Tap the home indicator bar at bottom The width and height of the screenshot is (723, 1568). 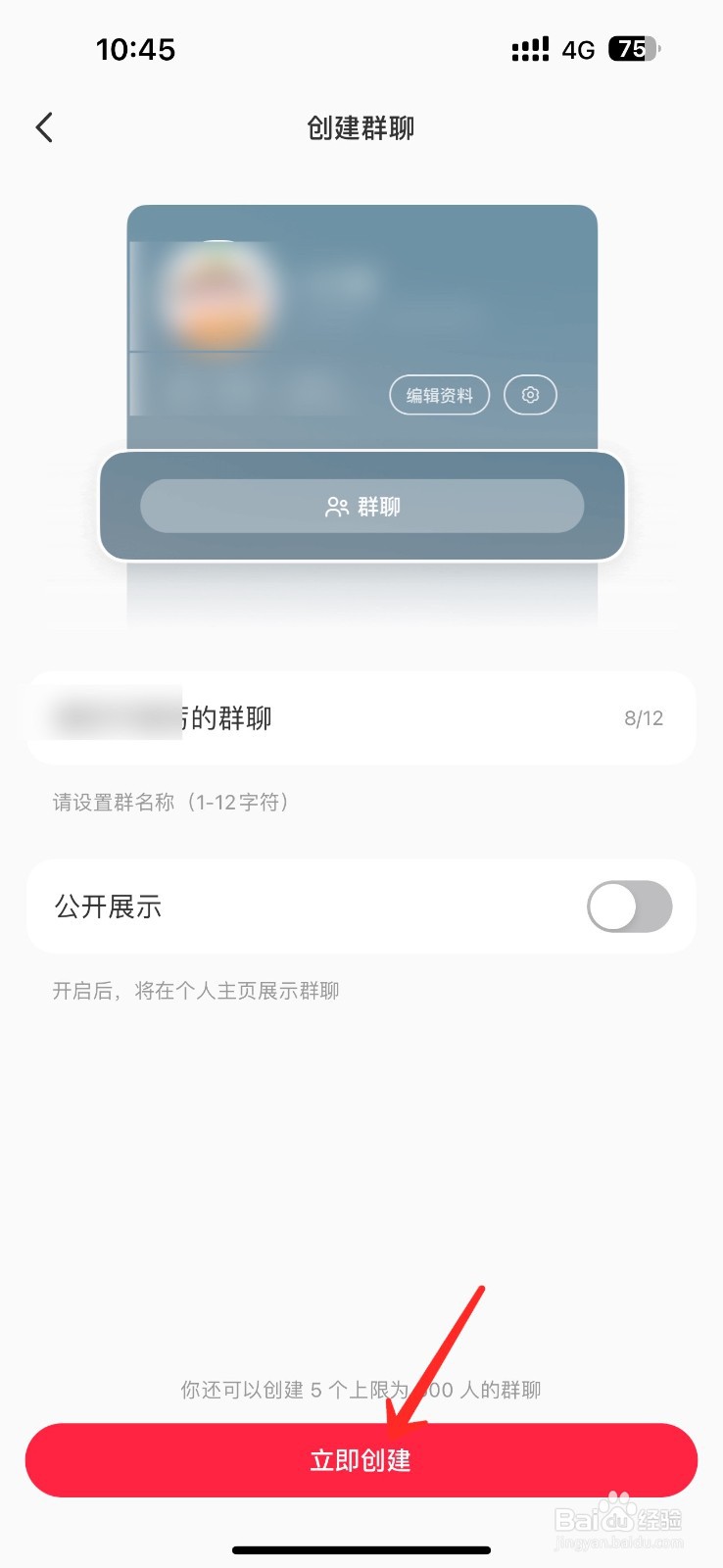click(361, 1549)
